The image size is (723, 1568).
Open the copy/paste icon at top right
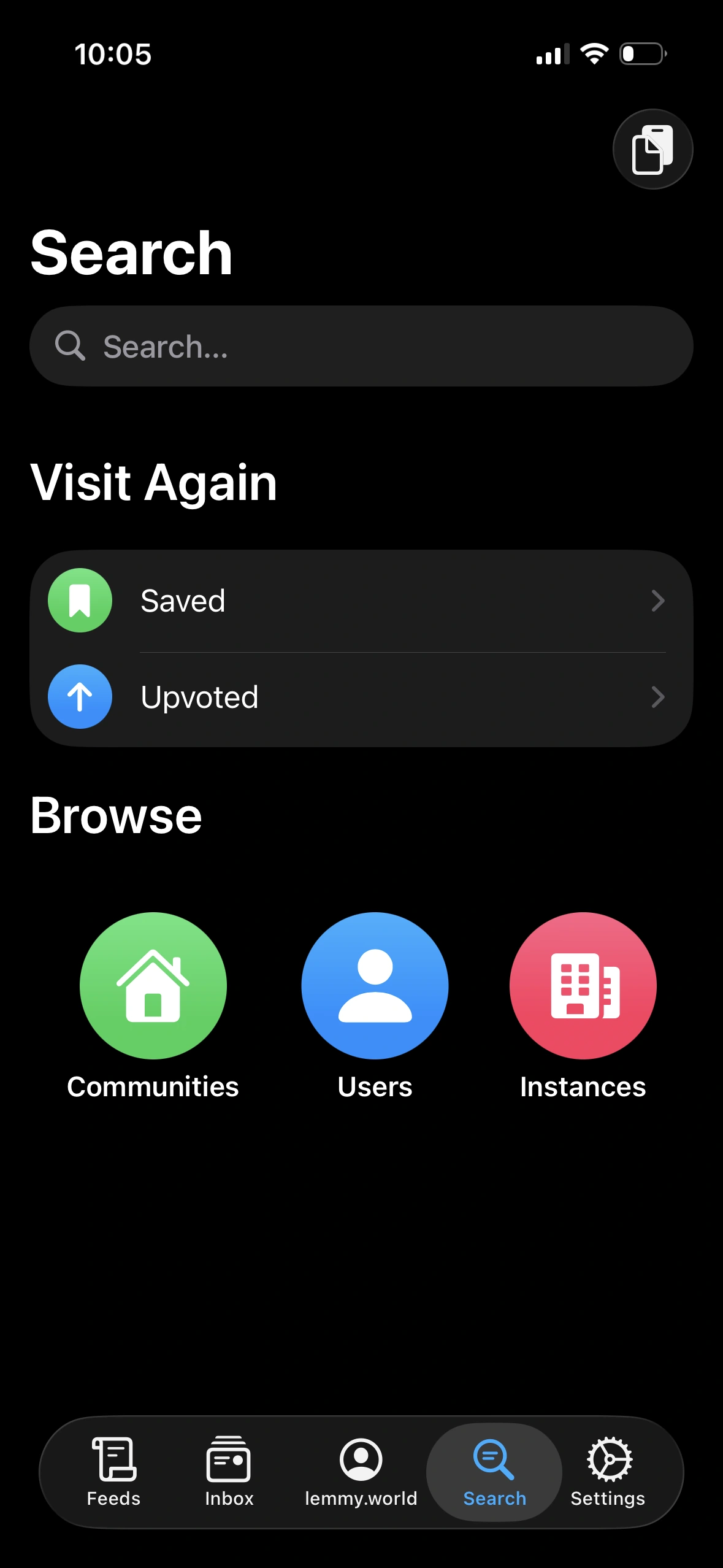point(652,149)
